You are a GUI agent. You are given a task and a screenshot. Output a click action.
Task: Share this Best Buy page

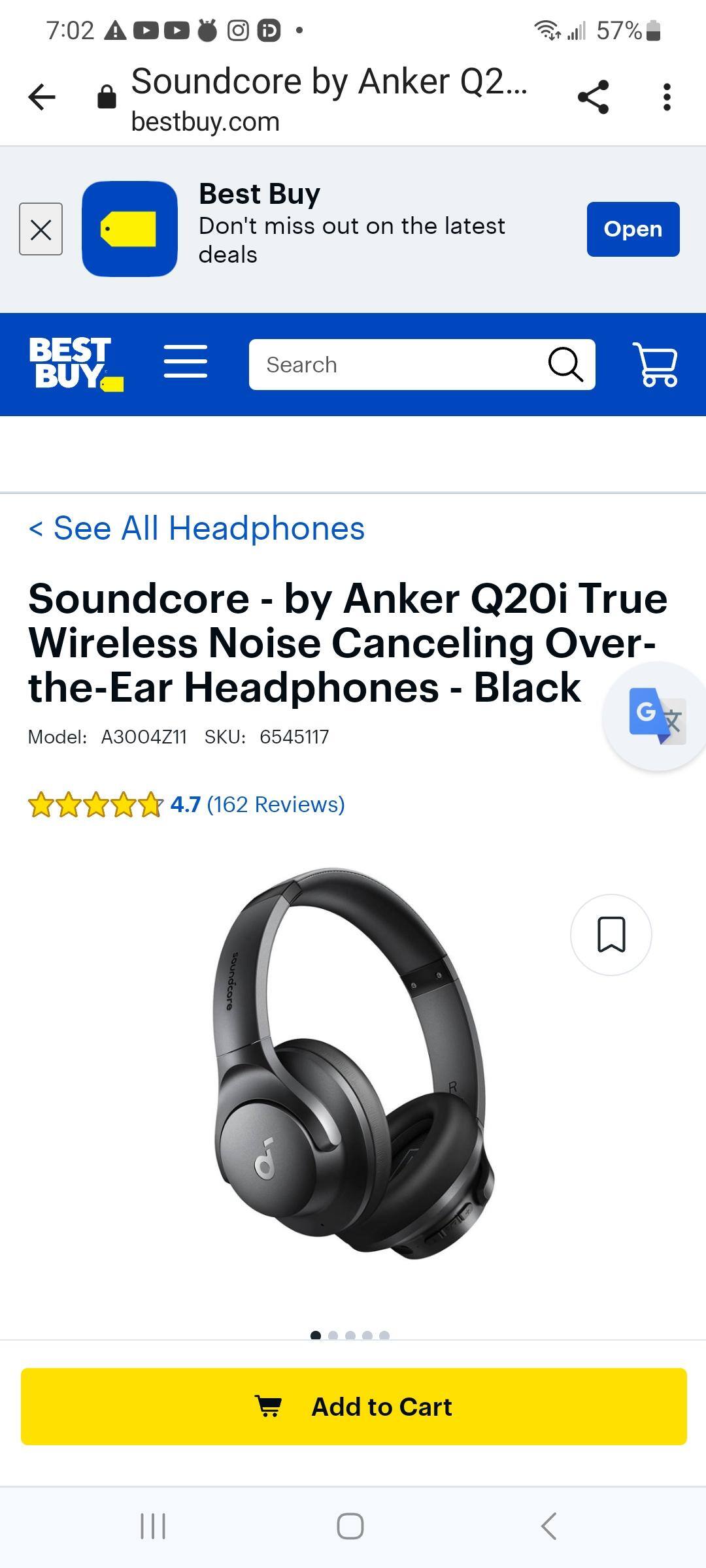(x=593, y=97)
